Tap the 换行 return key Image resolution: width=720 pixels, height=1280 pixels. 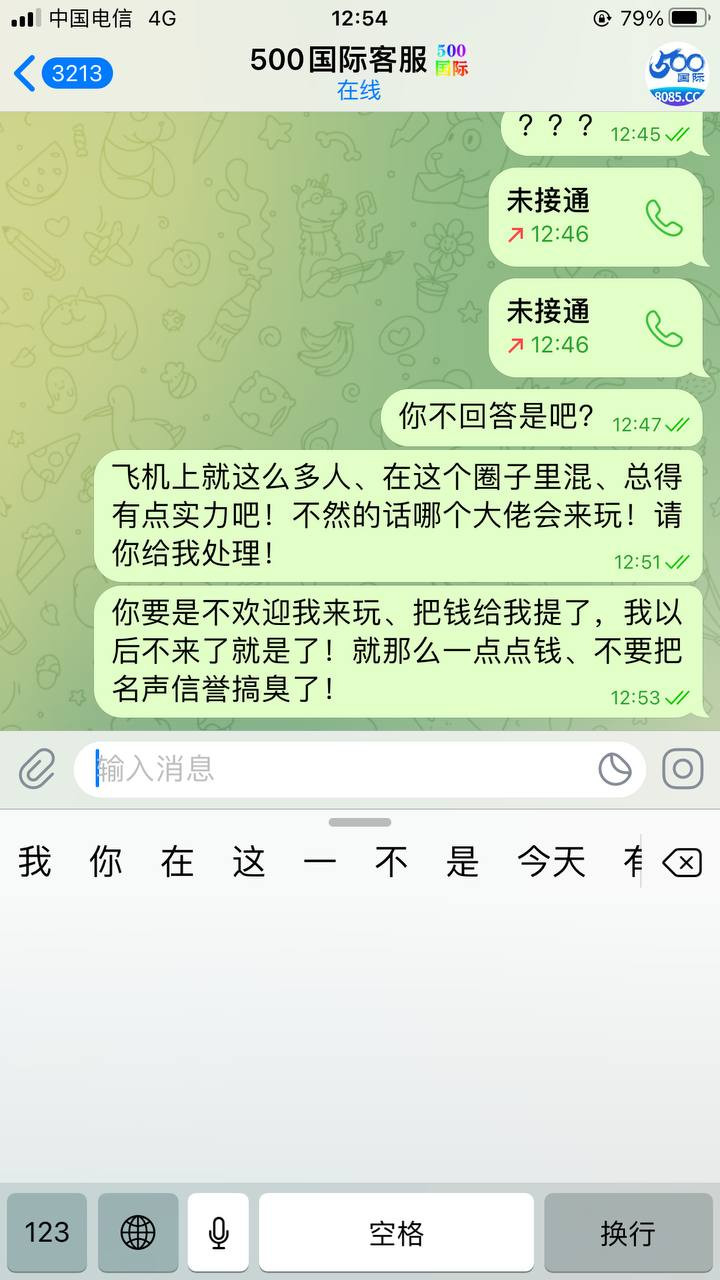point(627,1232)
